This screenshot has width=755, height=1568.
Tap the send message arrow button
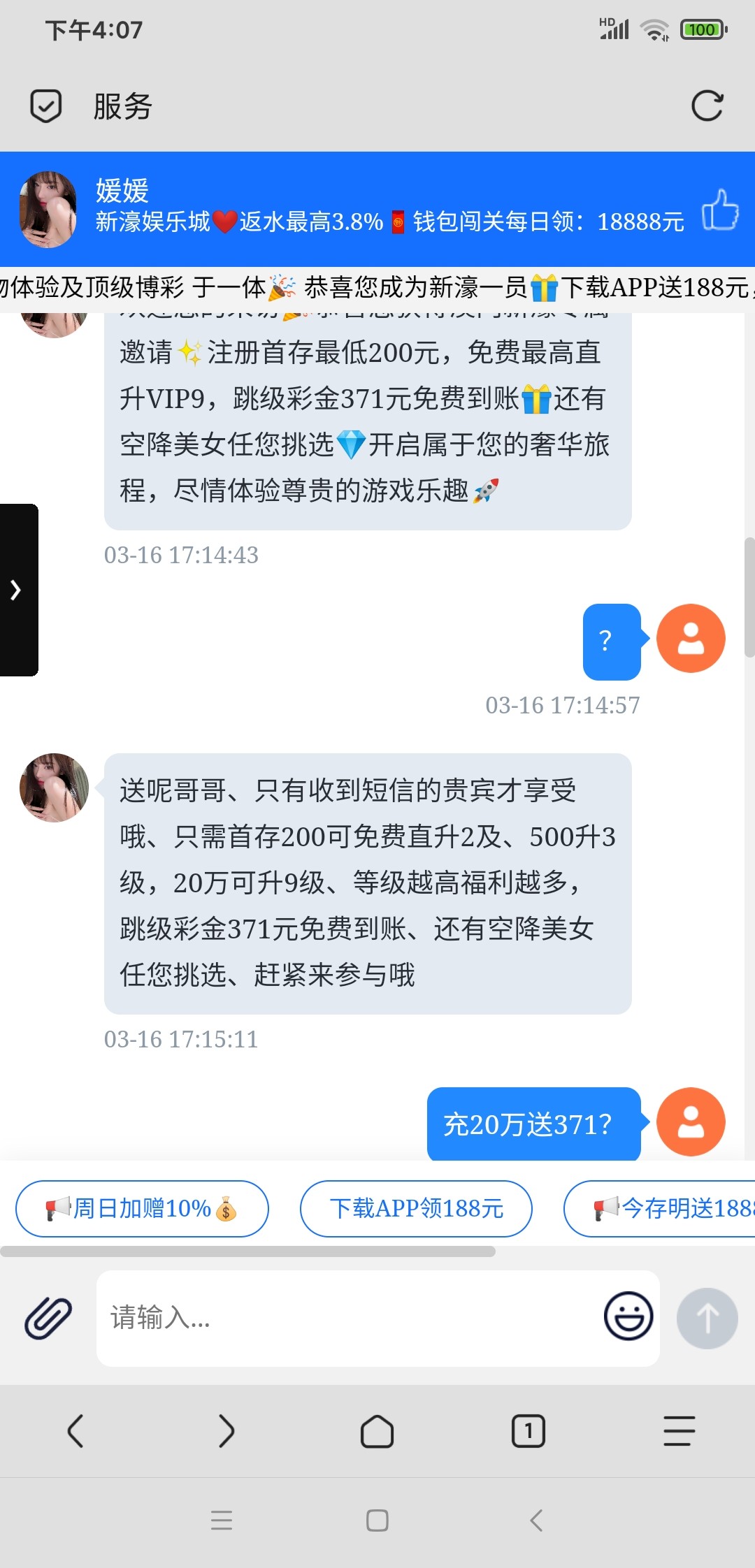pos(707,1320)
